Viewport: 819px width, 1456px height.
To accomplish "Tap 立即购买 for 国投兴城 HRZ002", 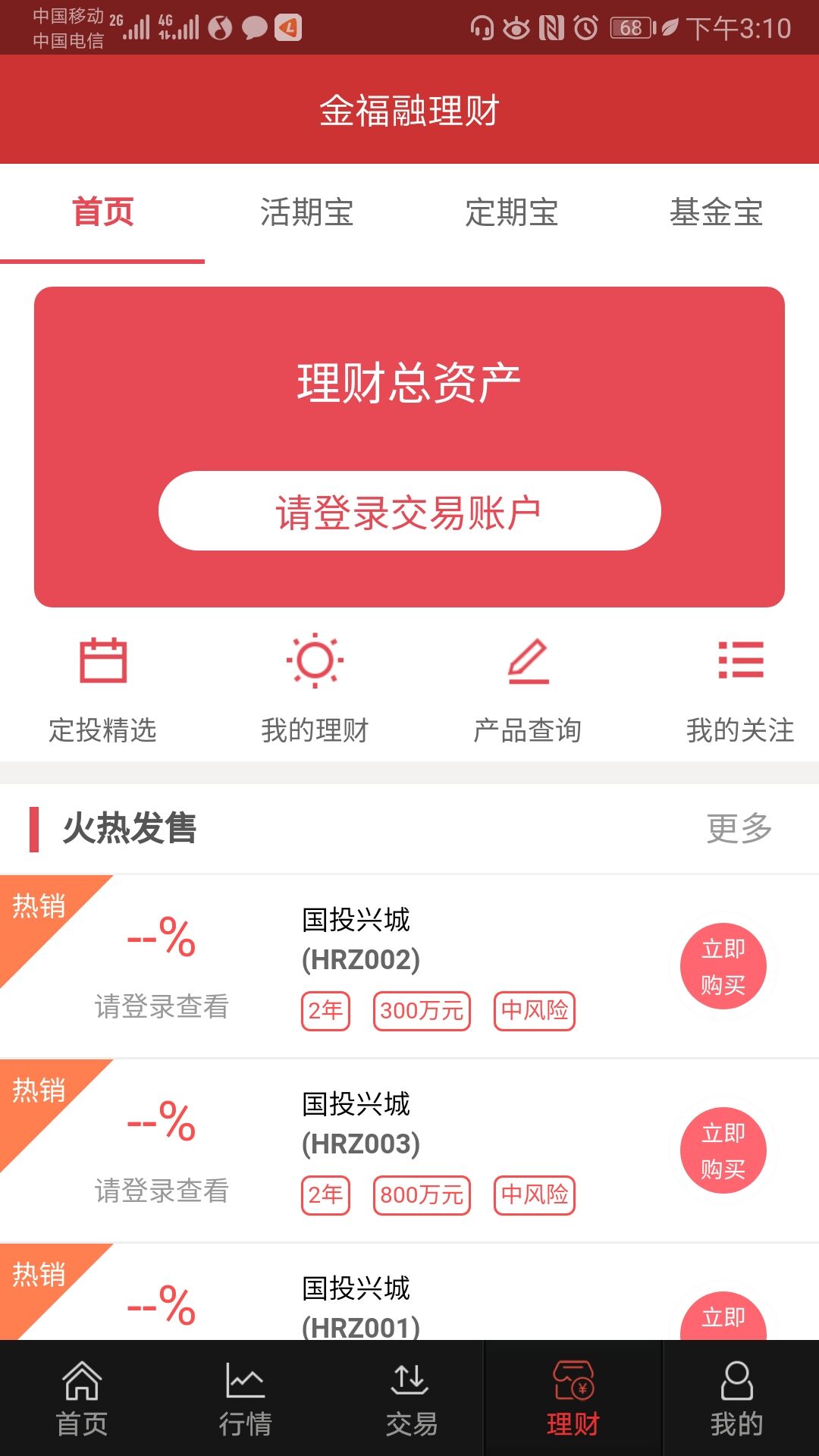I will click(x=723, y=965).
